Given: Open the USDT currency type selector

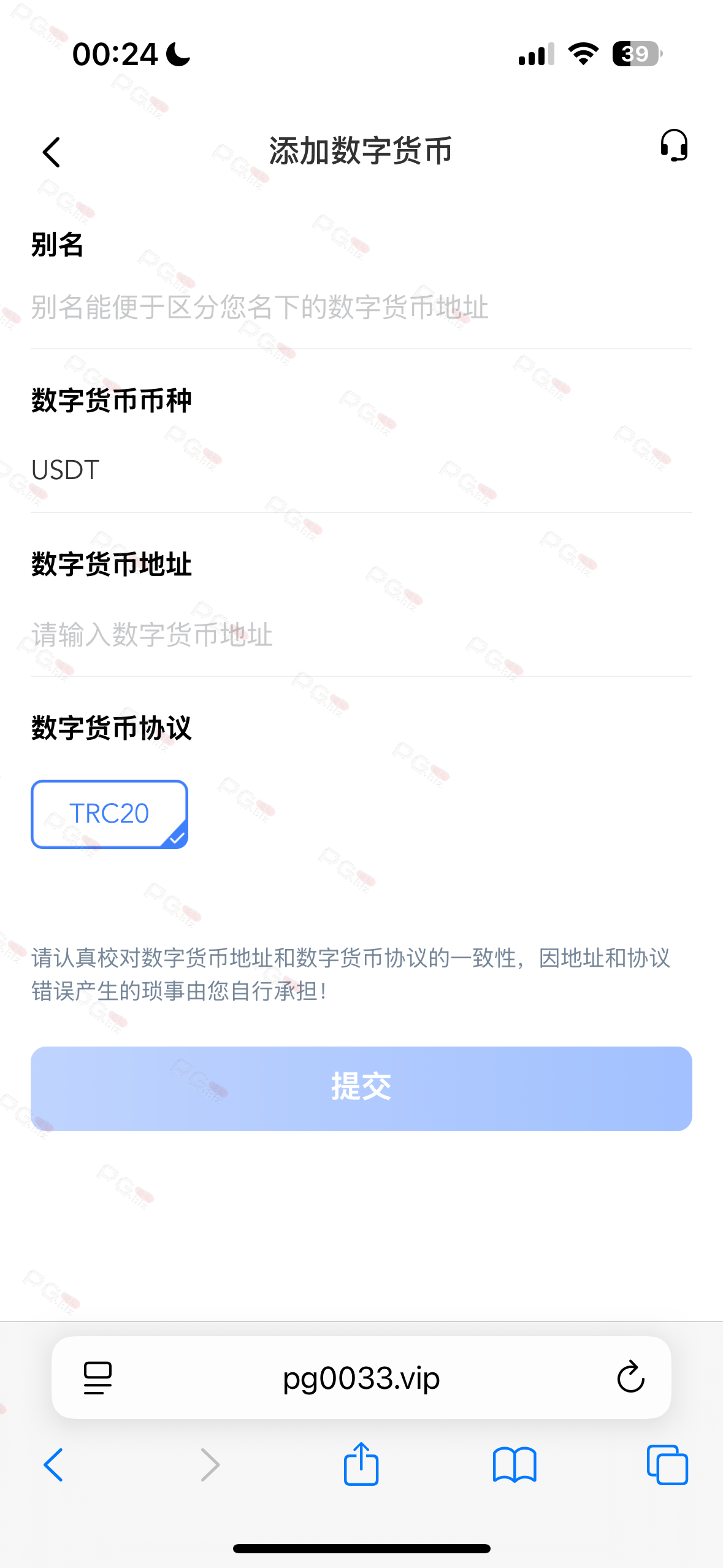Looking at the screenshot, I should 361,471.
